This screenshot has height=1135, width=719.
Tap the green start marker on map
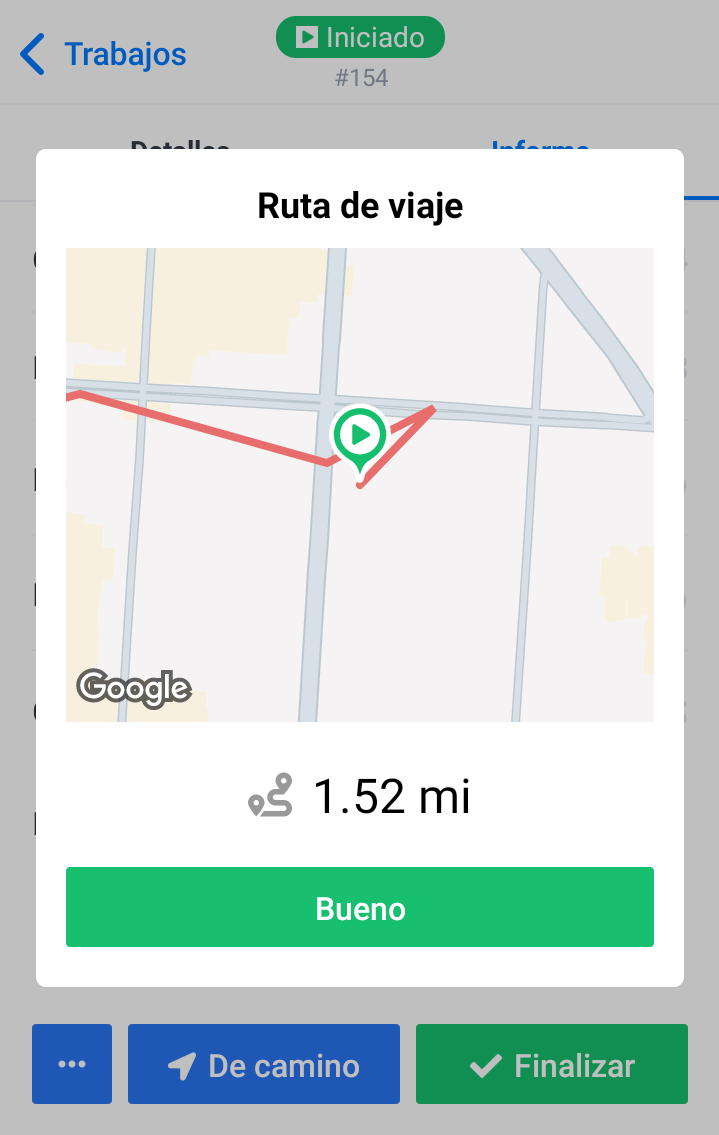359,438
